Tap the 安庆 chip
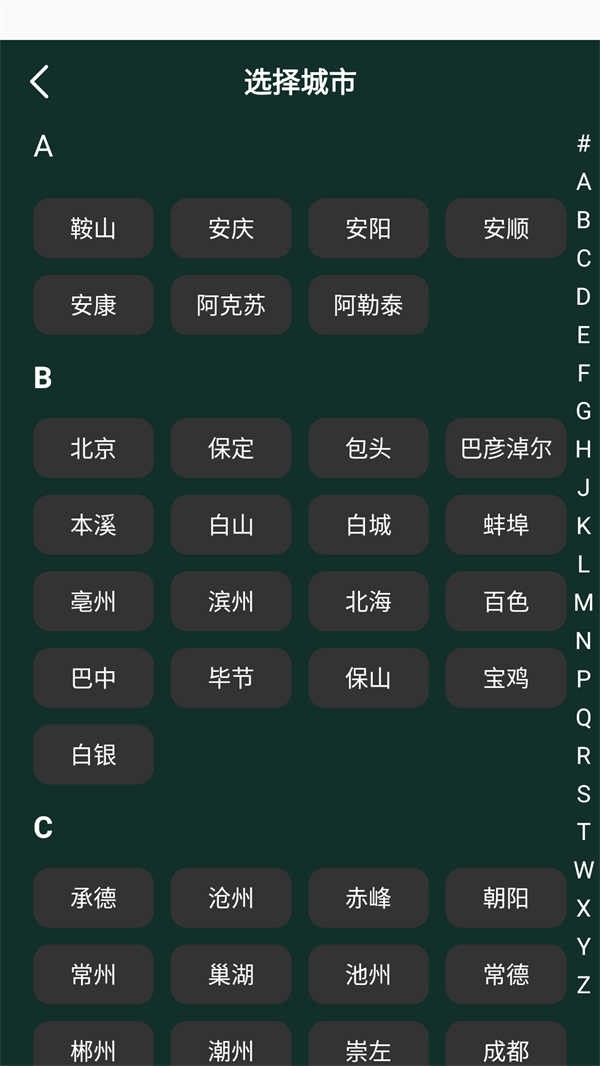Viewport: 600px width, 1066px height. coord(231,228)
